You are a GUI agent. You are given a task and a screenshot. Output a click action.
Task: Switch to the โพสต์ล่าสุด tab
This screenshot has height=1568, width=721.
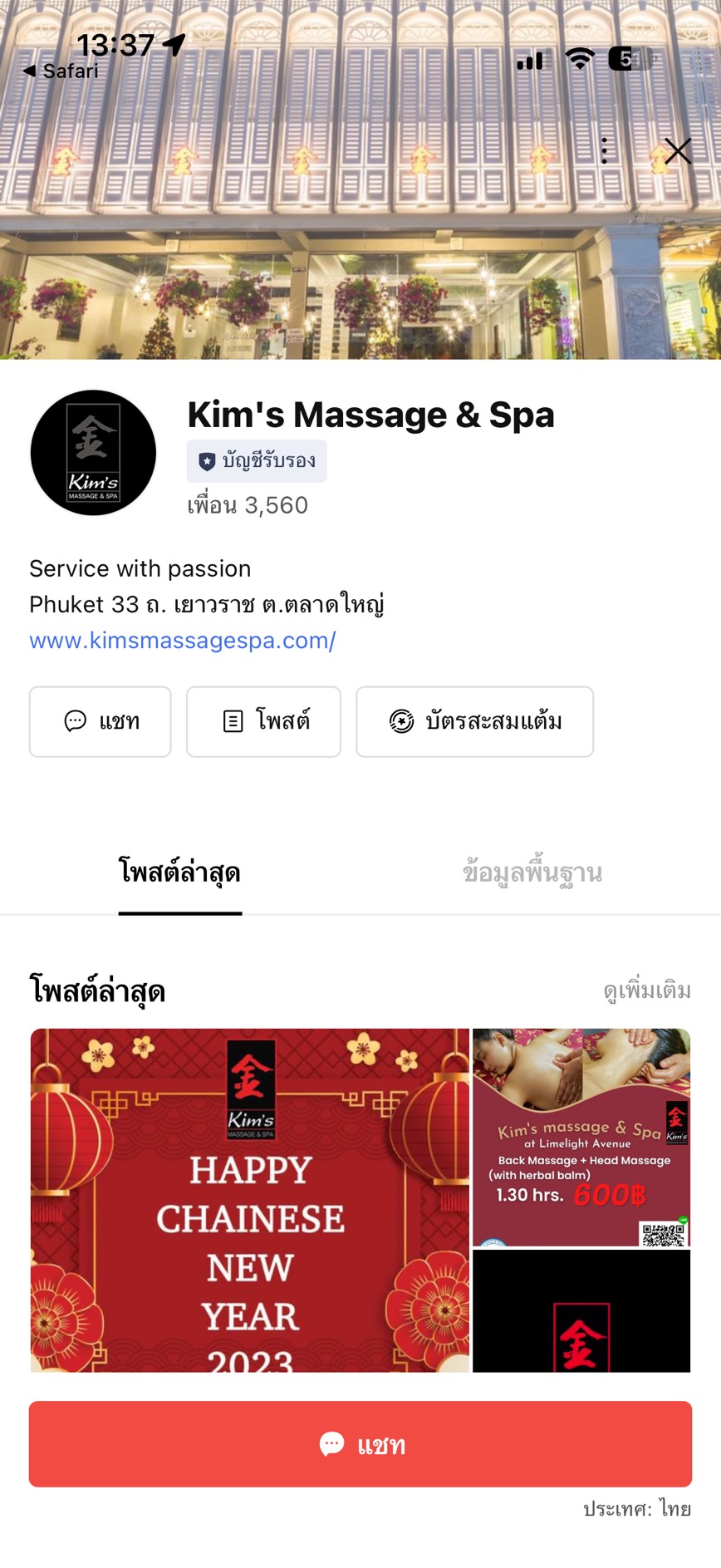point(180,872)
